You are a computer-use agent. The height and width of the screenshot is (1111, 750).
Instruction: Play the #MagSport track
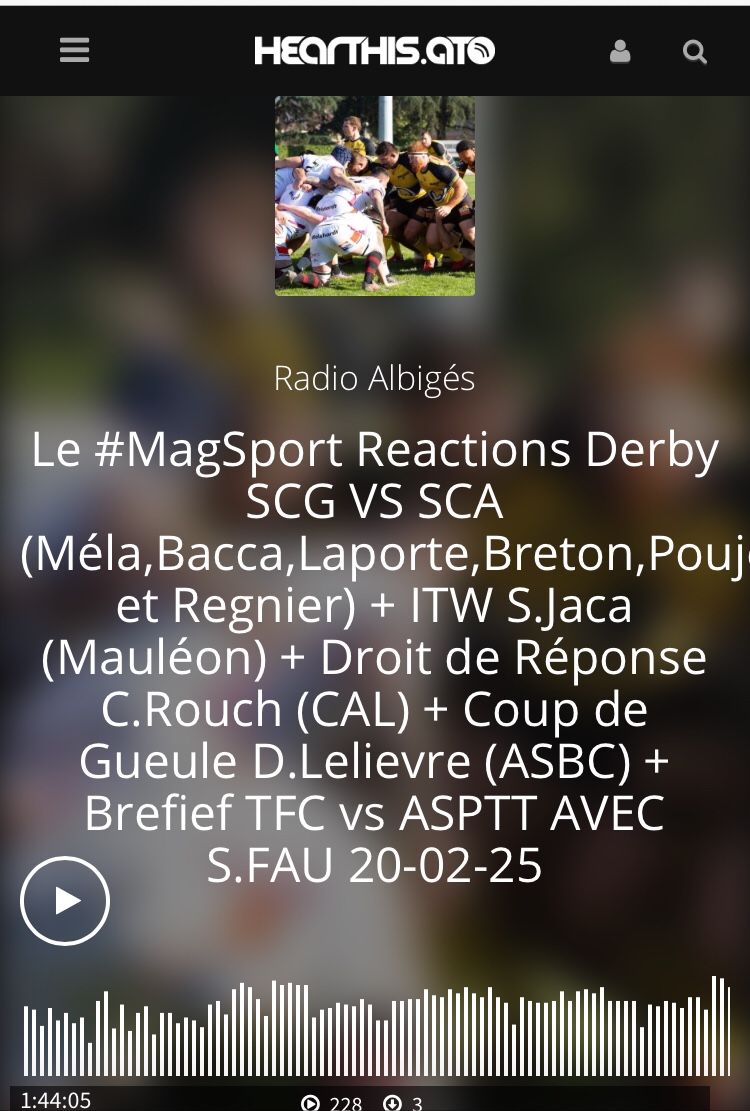click(x=65, y=900)
